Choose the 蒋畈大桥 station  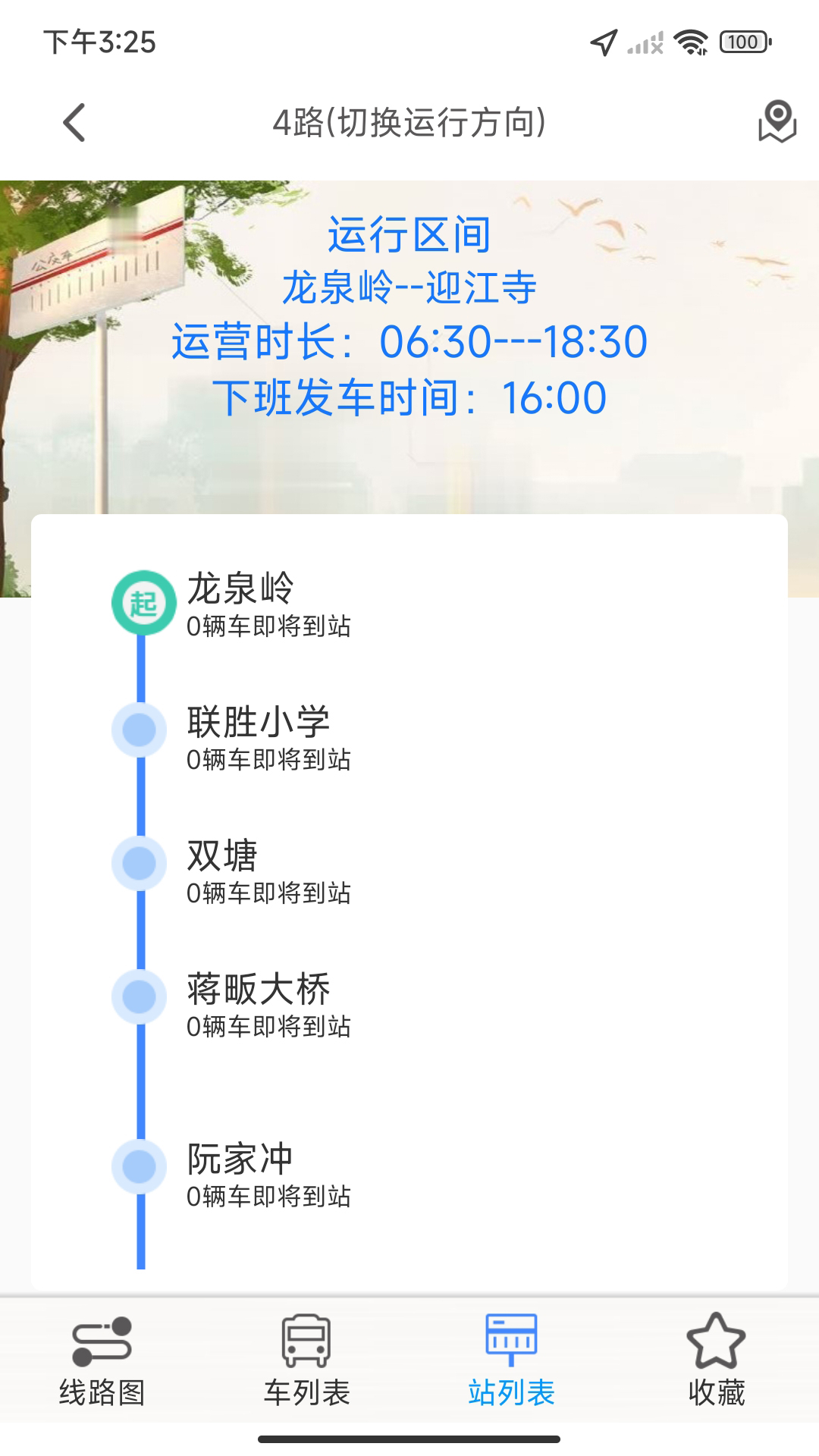pos(259,1003)
